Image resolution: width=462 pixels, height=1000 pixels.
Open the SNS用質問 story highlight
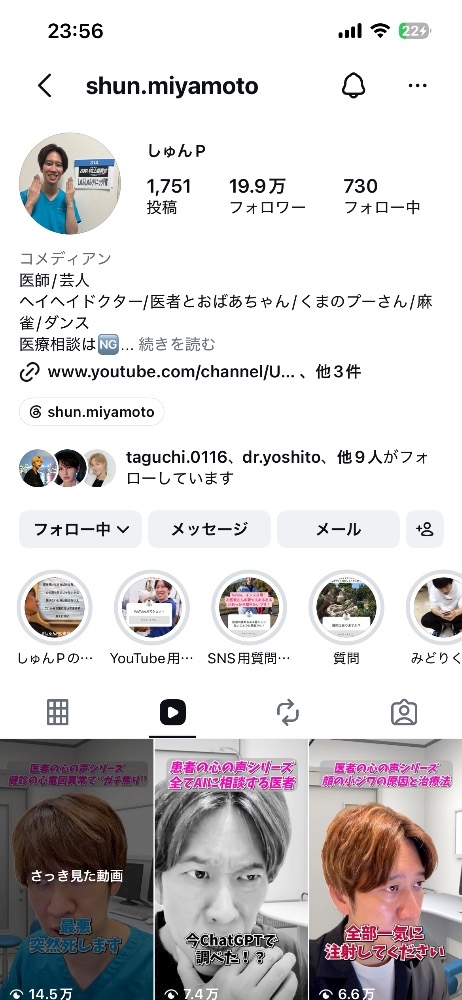click(249, 617)
